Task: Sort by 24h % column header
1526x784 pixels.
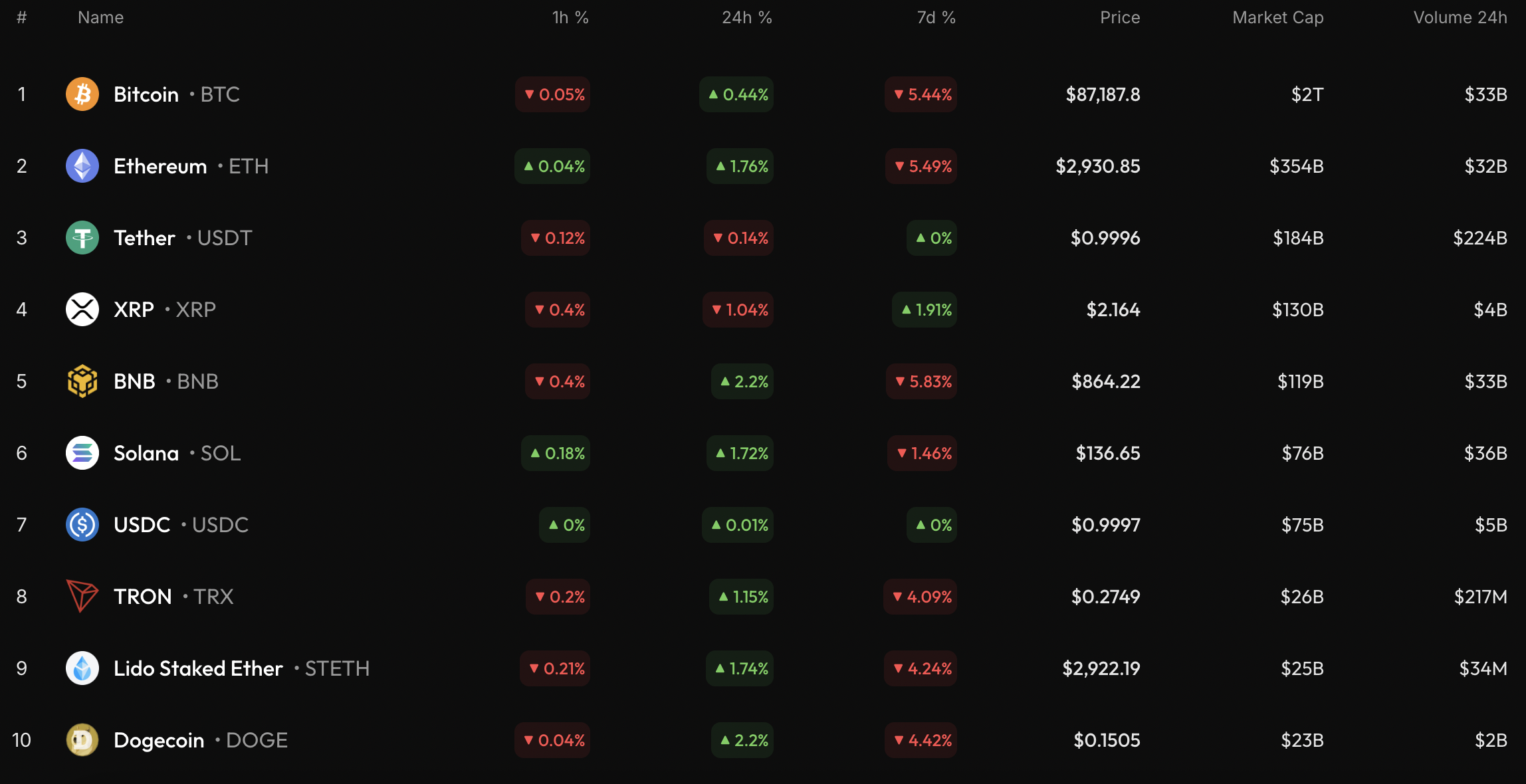Action: pyautogui.click(x=747, y=18)
